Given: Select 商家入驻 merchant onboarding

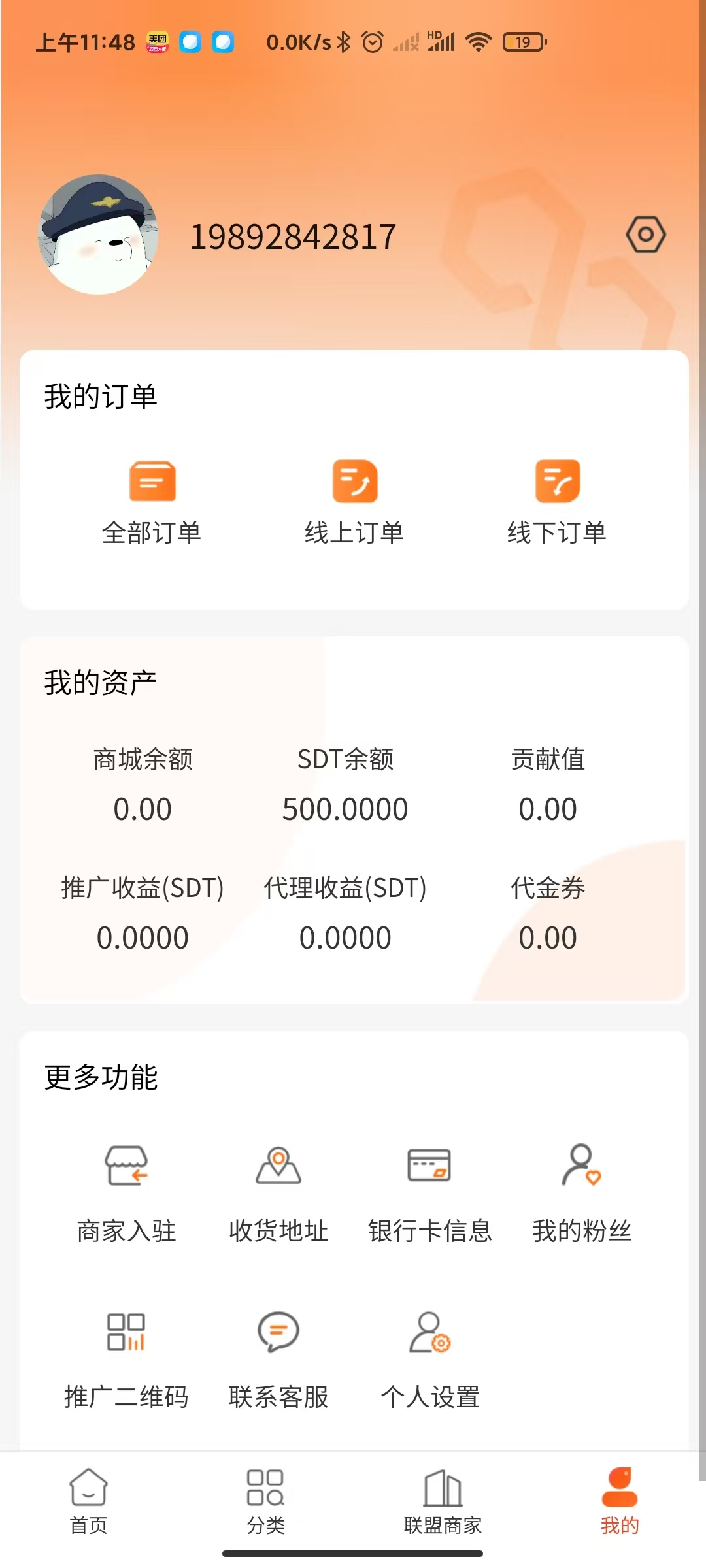Looking at the screenshot, I should click(x=127, y=1192).
